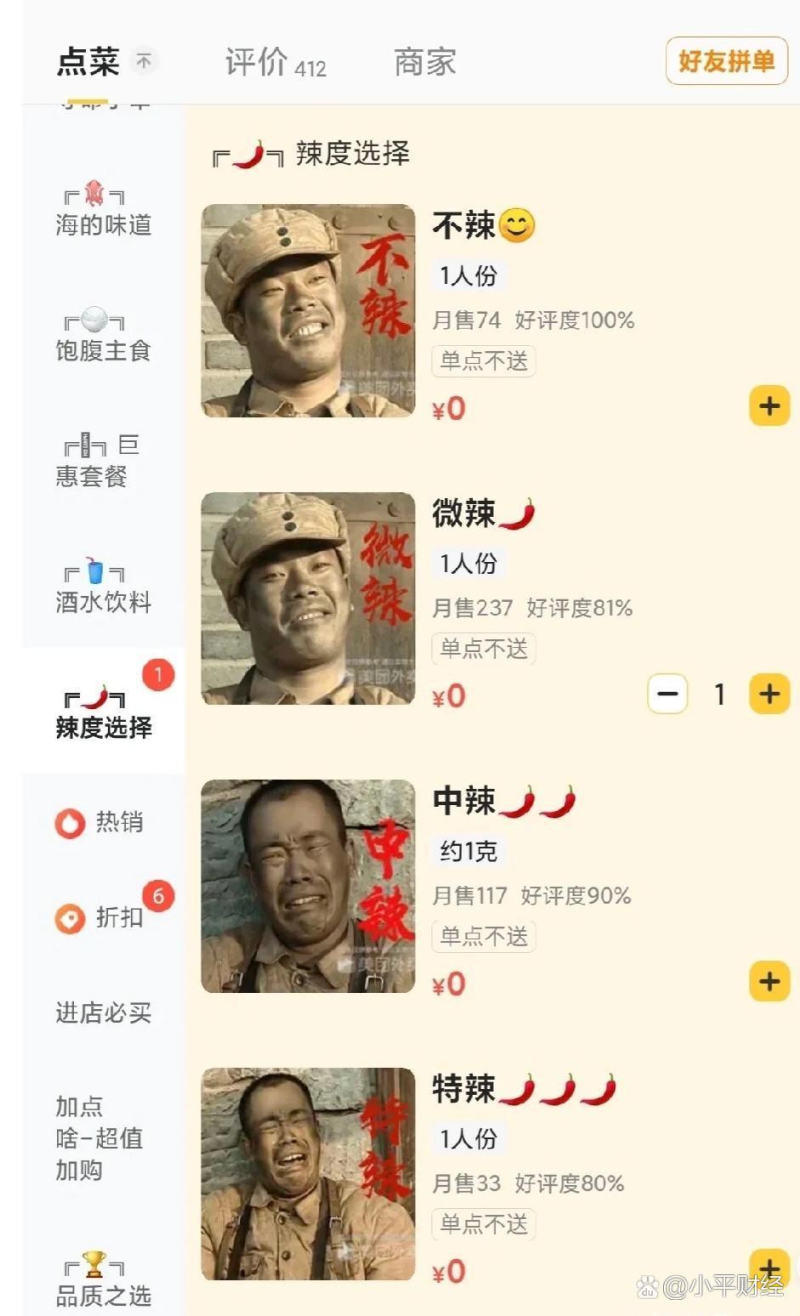
Task: Select the 海的味道 category
Action: pos(103,209)
